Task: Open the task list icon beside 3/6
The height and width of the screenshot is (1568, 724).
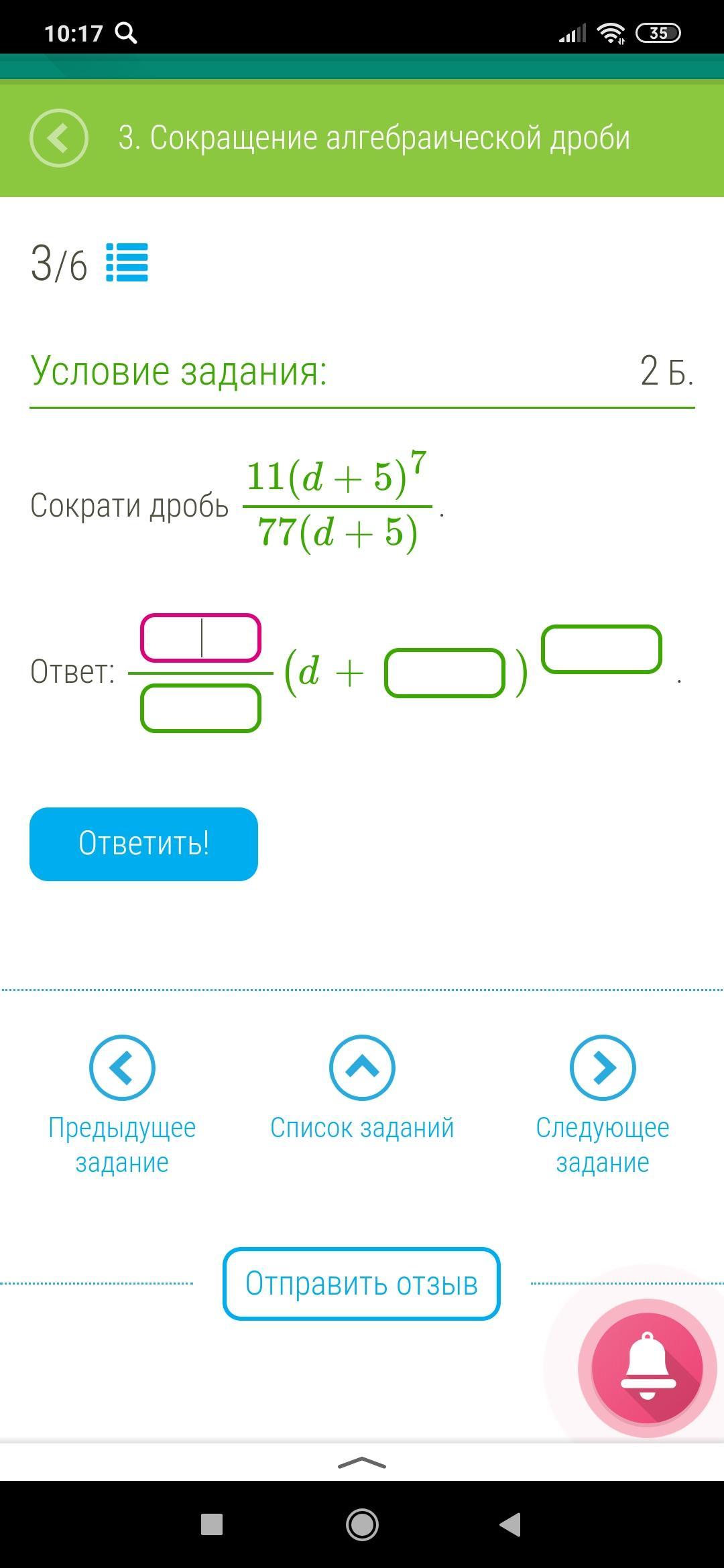Action: pos(127,263)
